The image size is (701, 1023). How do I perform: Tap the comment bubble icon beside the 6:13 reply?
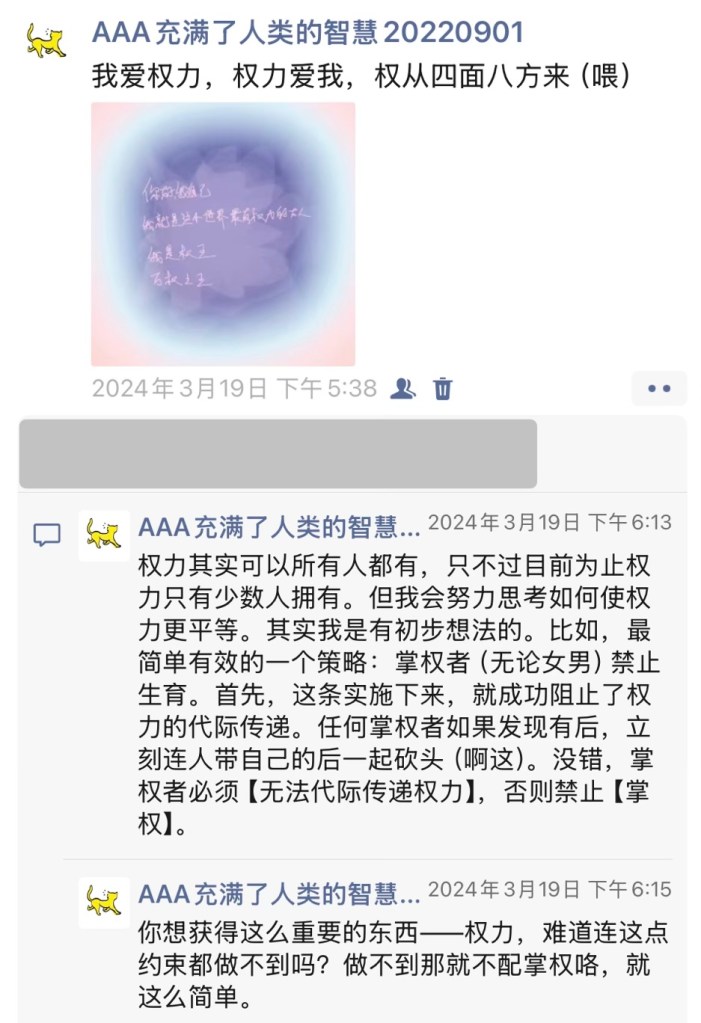point(47,535)
